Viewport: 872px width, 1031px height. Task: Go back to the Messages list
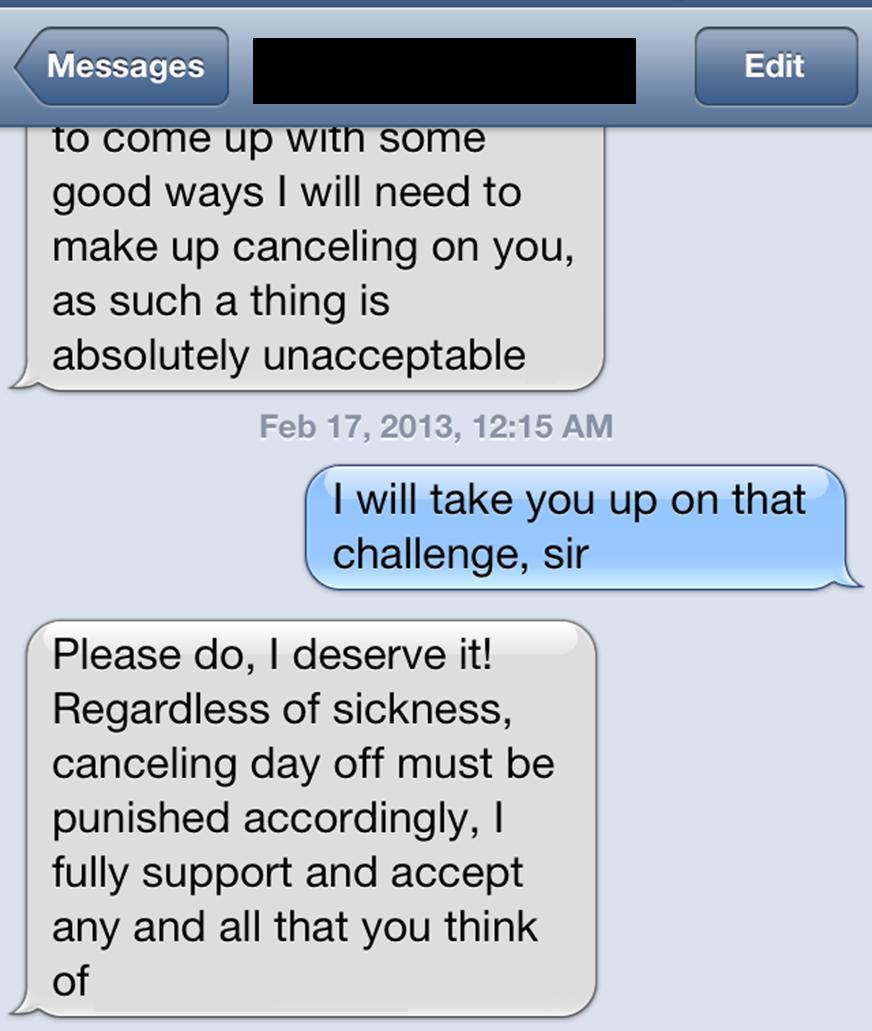123,66
